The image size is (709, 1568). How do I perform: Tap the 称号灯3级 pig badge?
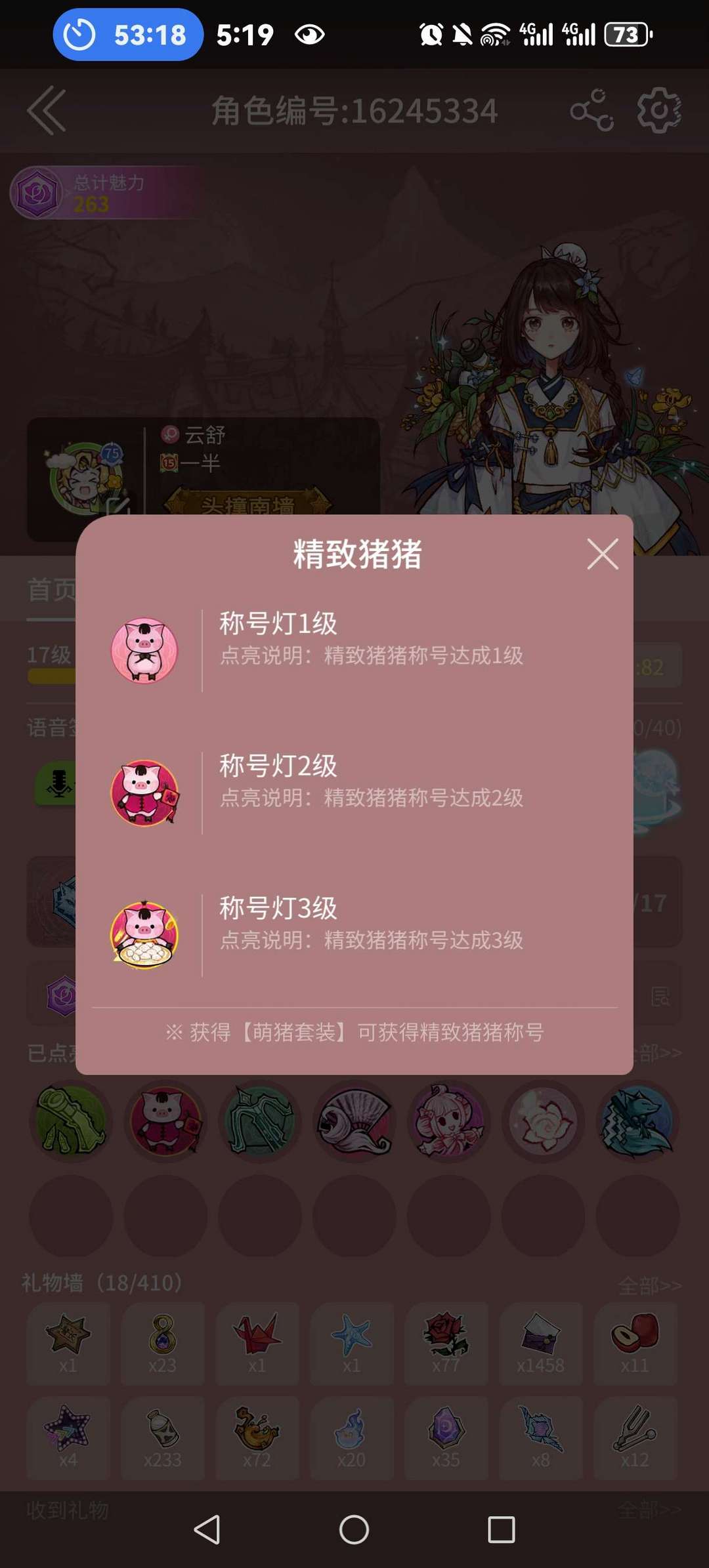tap(144, 935)
